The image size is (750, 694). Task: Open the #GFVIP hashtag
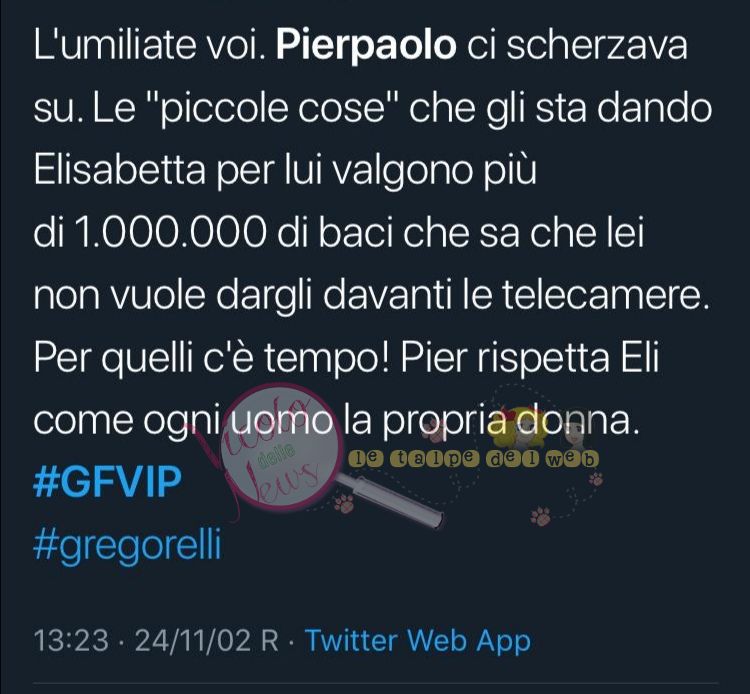point(107,482)
